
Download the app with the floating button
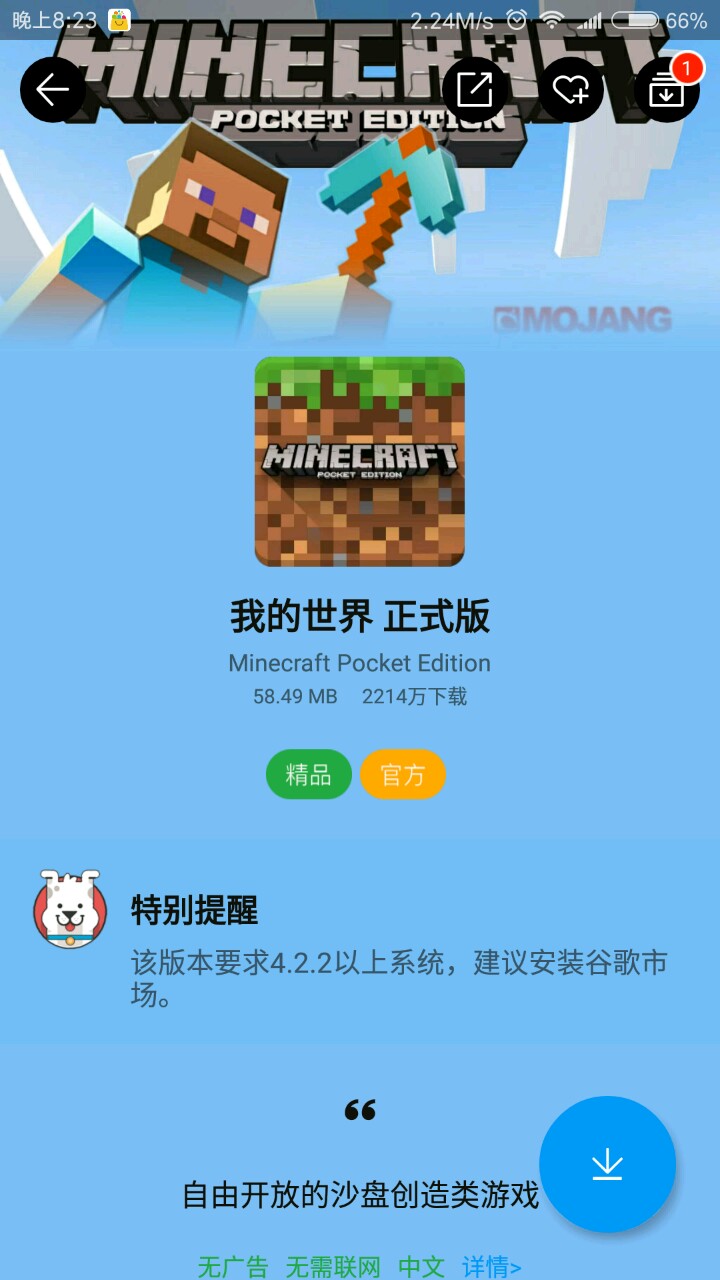click(x=607, y=1164)
